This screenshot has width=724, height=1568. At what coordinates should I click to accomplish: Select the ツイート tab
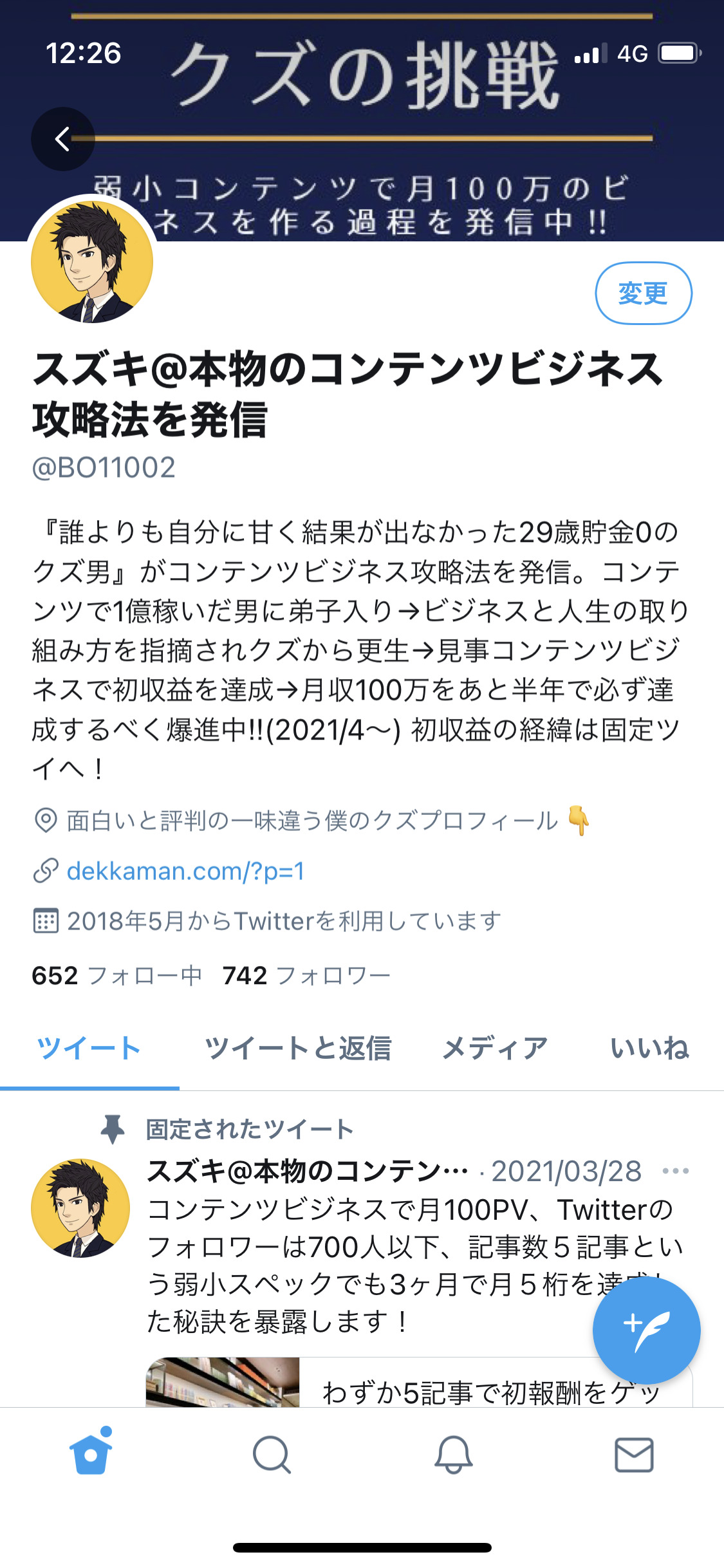coord(89,1047)
